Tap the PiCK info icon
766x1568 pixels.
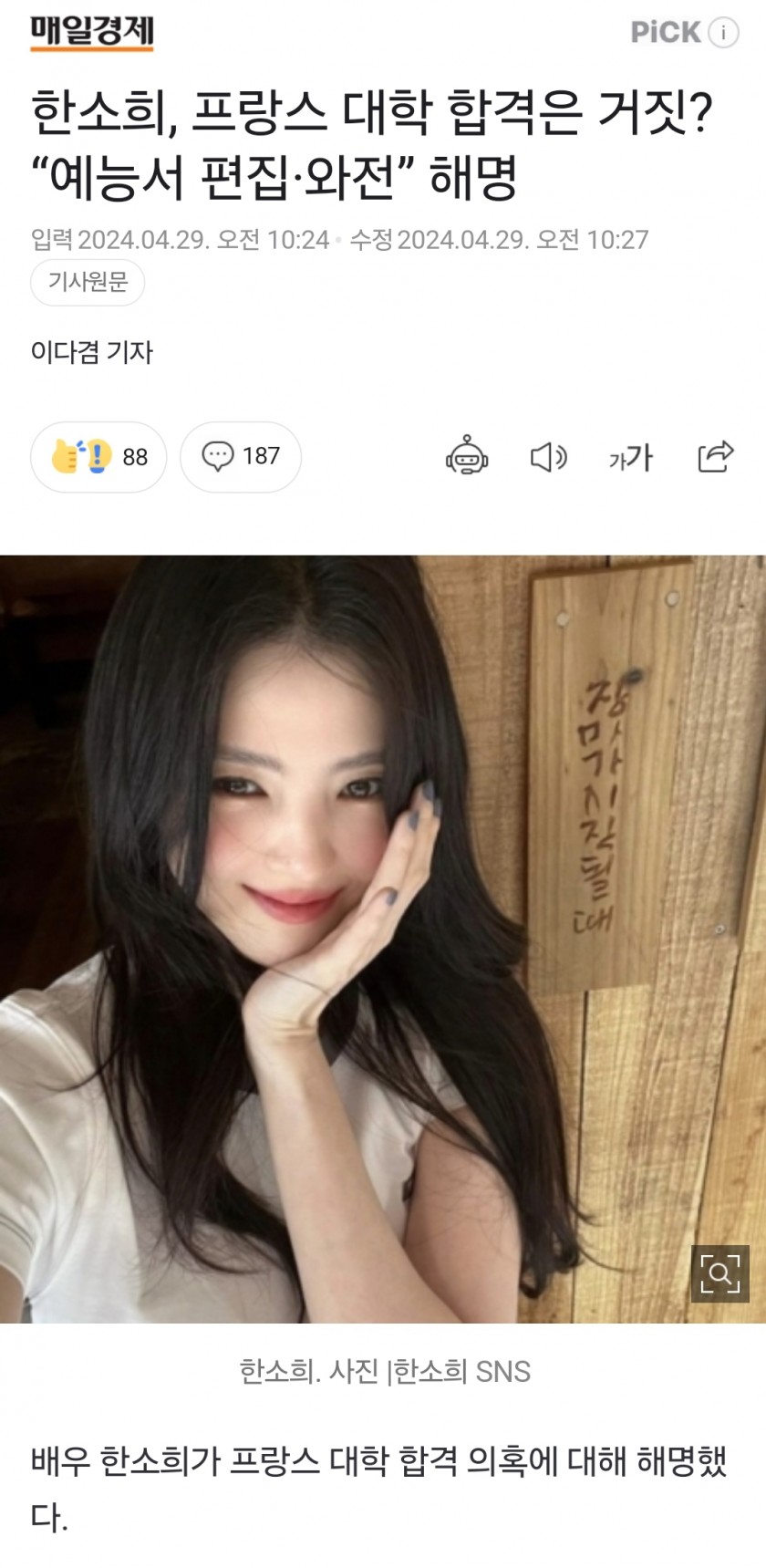(x=724, y=34)
